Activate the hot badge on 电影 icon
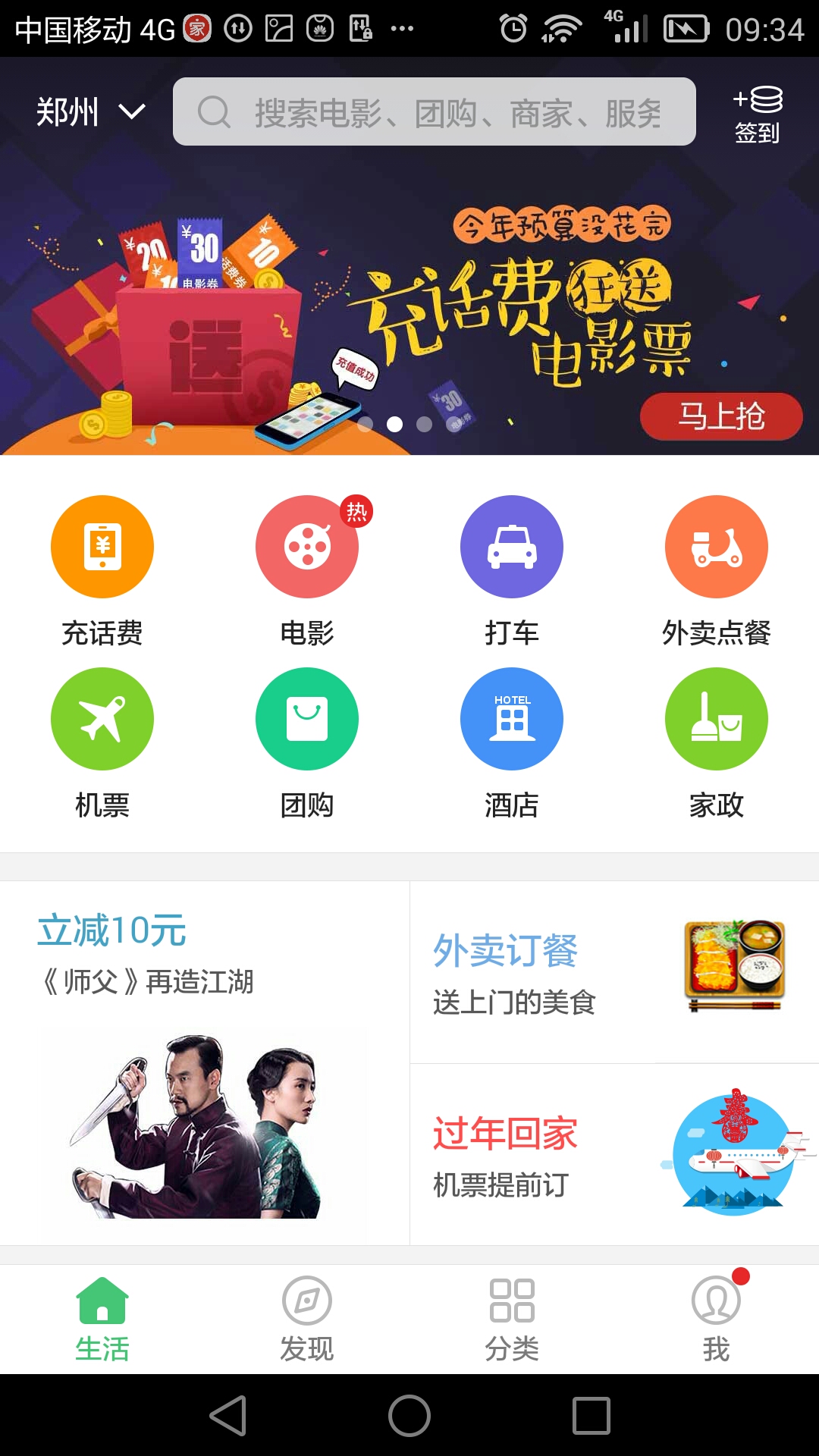This screenshot has height=1456, width=819. pos(356,512)
